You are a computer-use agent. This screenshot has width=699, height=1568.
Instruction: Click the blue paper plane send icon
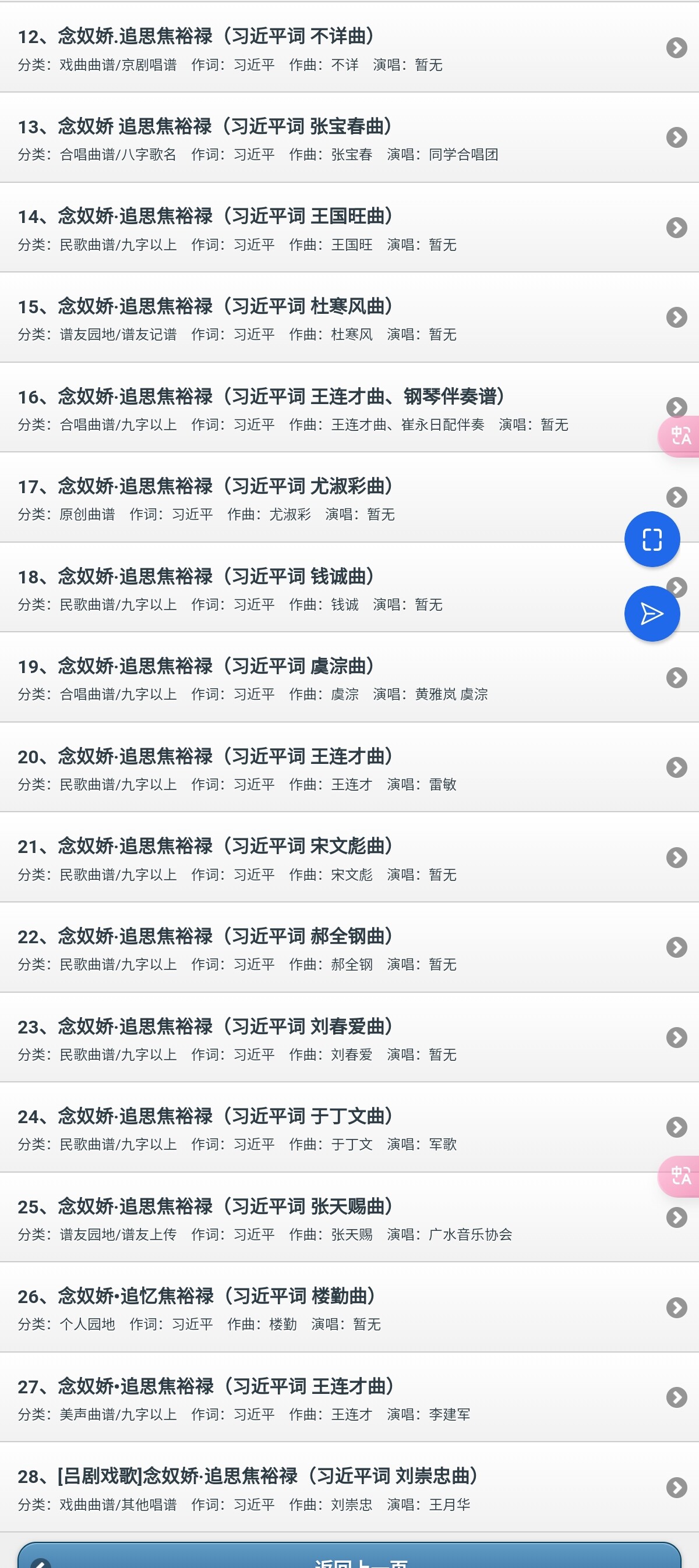(651, 614)
